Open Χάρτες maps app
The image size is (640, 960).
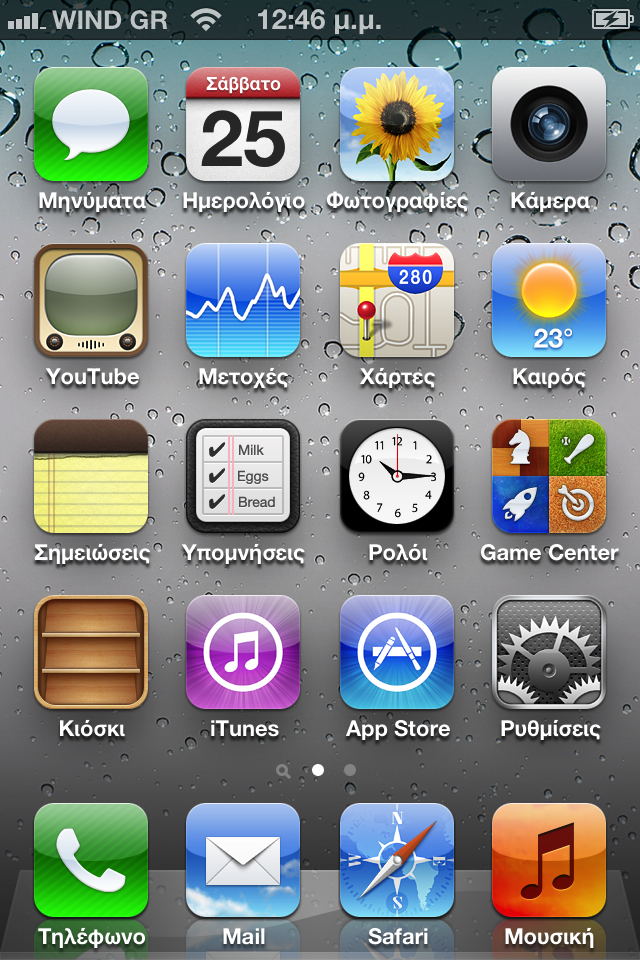(x=397, y=301)
